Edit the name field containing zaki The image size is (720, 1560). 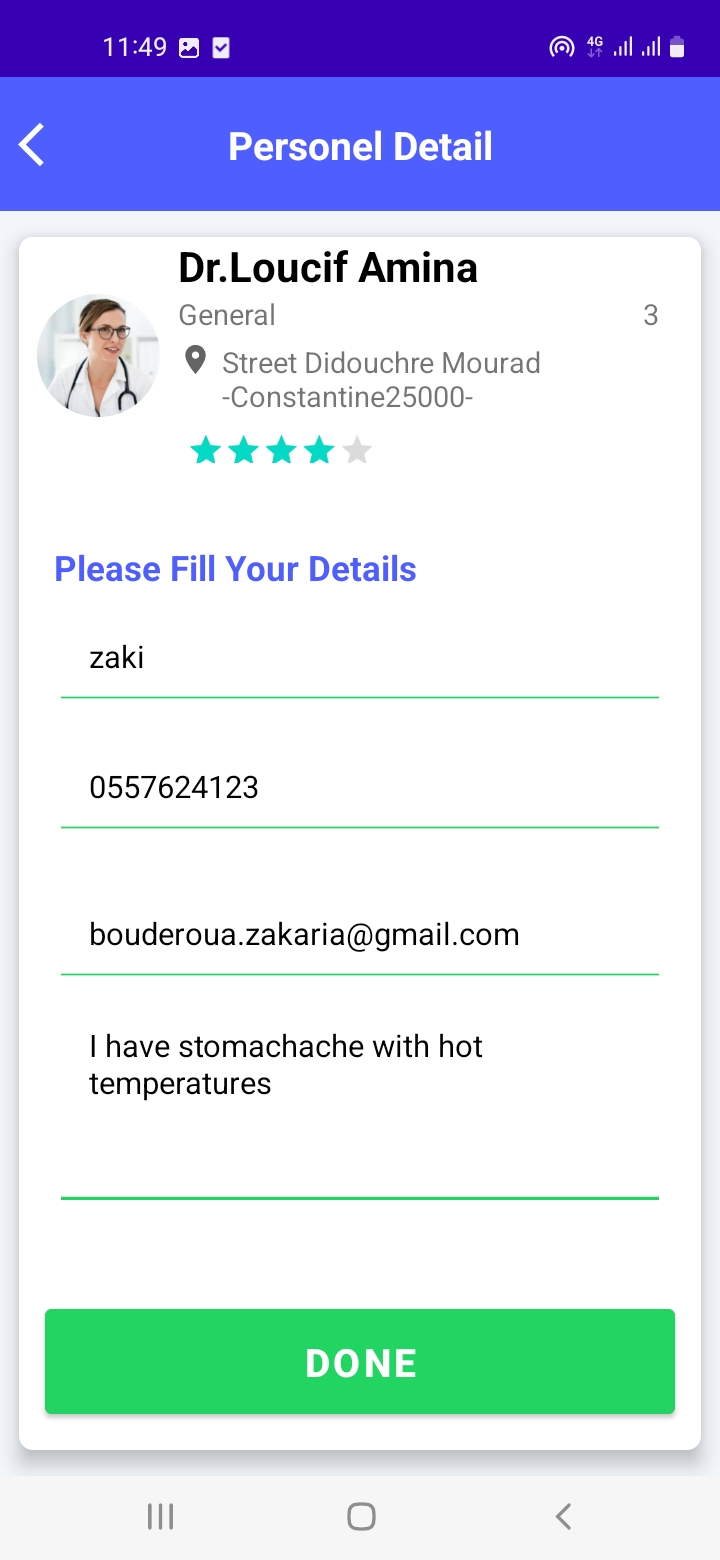359,658
